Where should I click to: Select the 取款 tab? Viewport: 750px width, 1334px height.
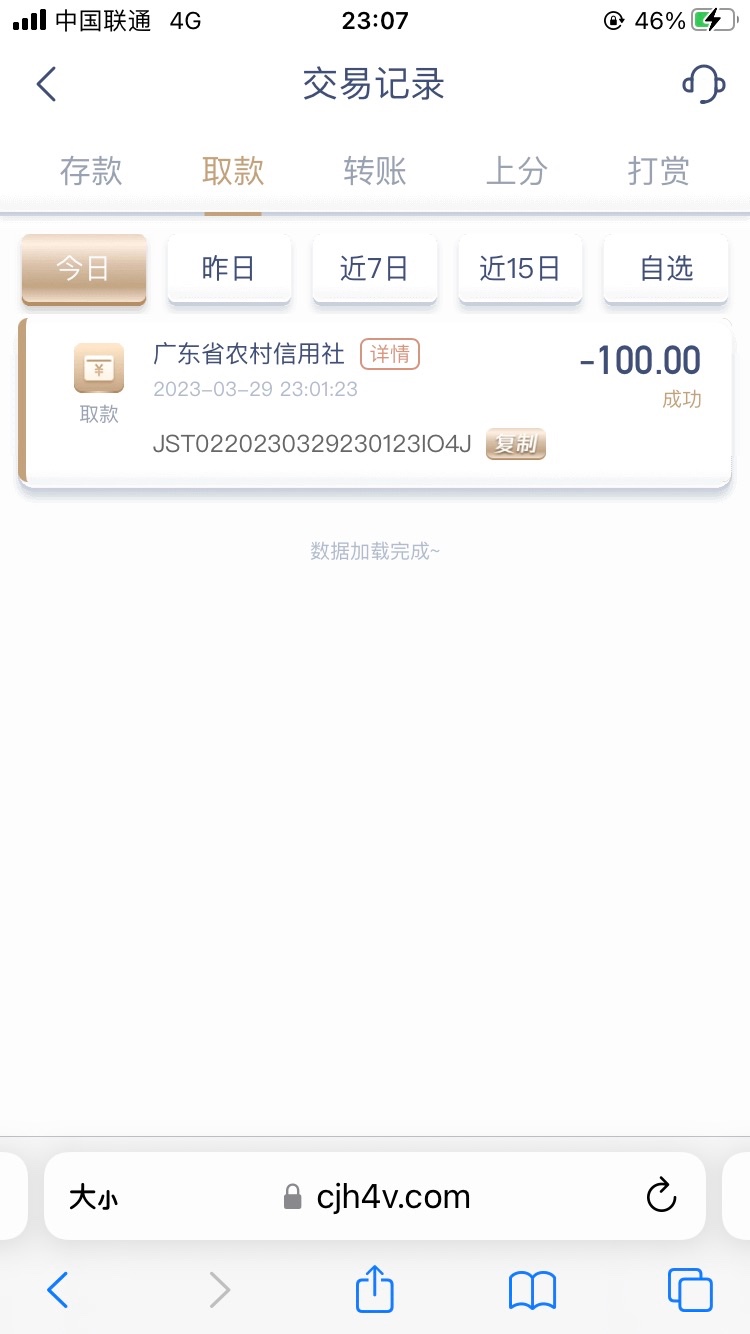pyautogui.click(x=233, y=171)
